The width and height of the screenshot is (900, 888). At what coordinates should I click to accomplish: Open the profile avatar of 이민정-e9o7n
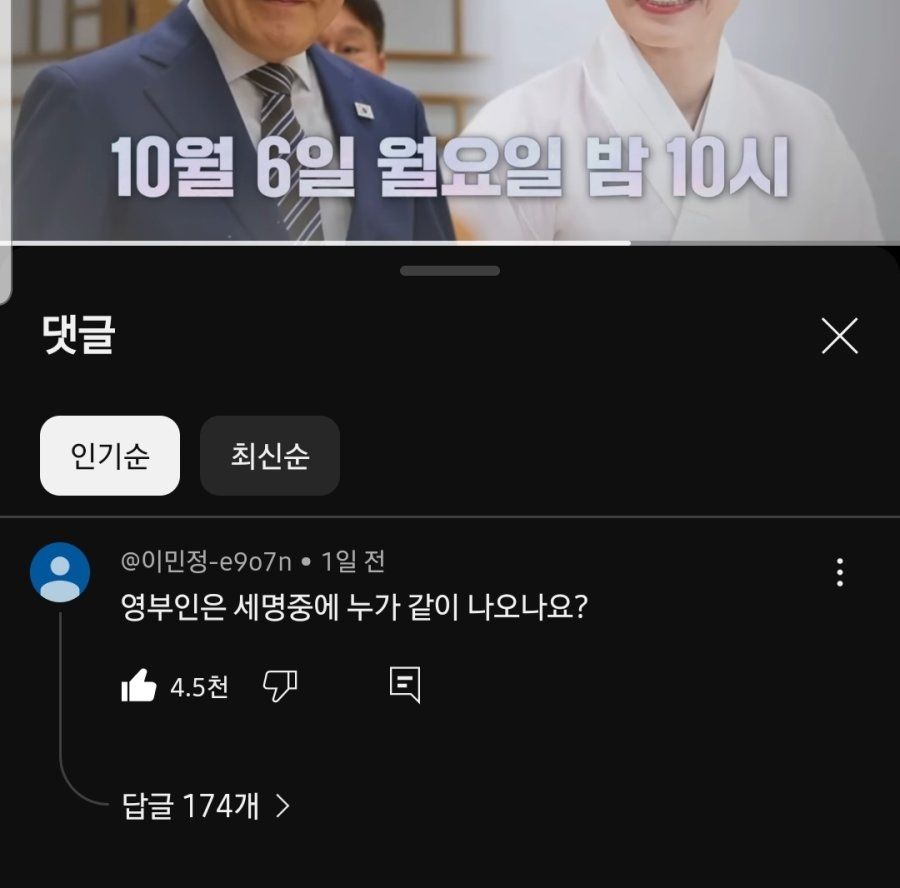pos(60,572)
